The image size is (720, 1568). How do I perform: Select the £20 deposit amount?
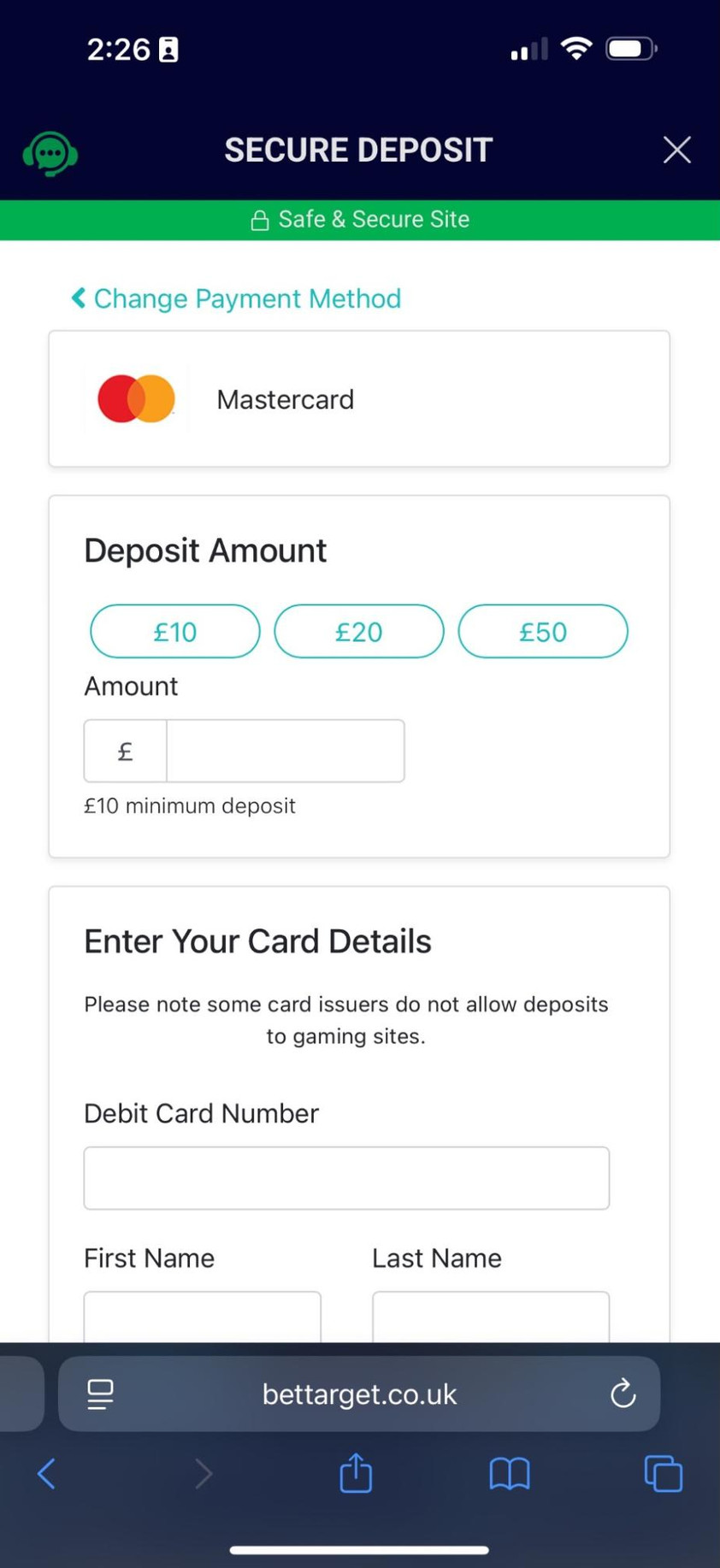pos(358,632)
